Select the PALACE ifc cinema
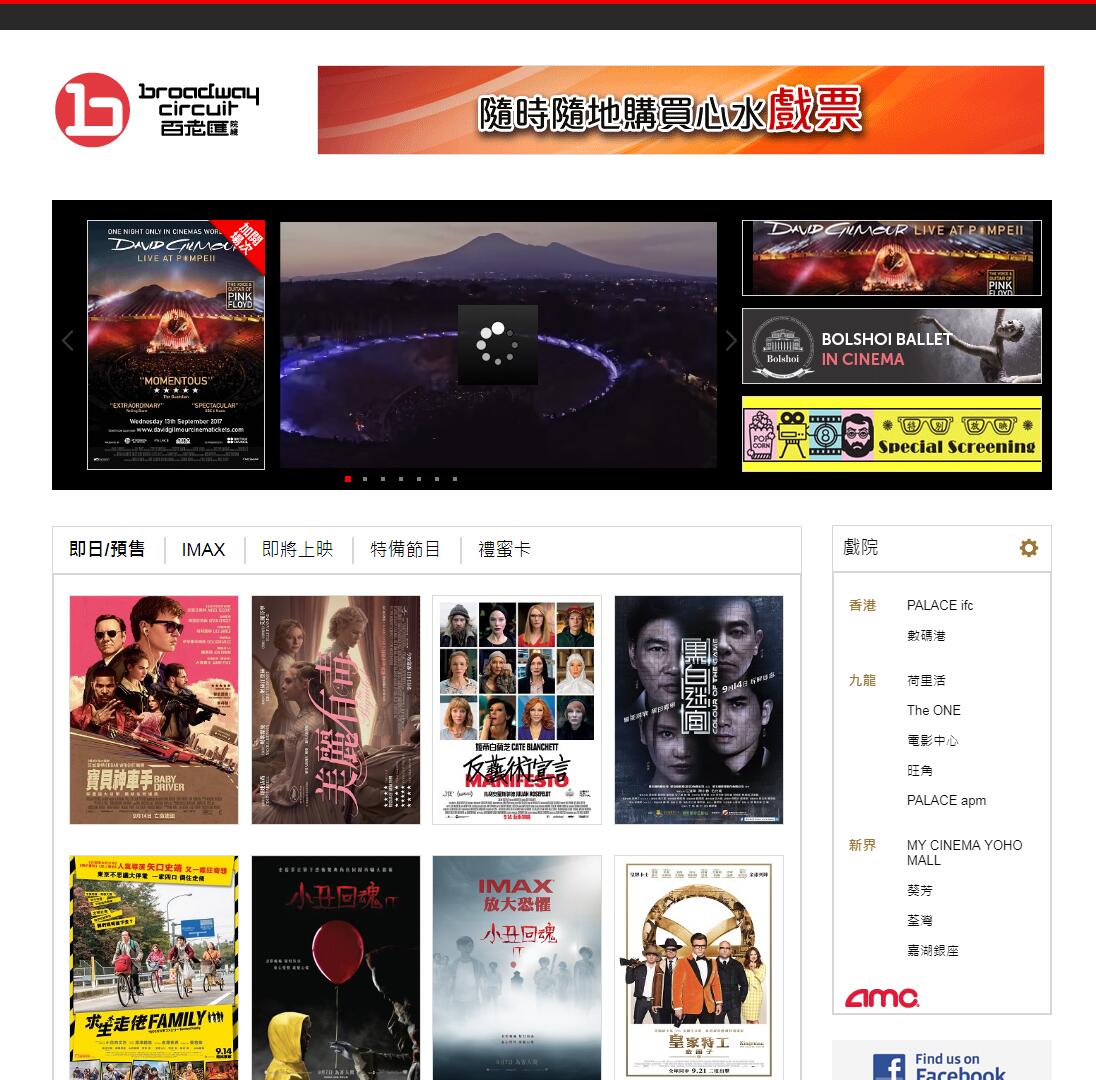The image size is (1096, 1080). [939, 605]
